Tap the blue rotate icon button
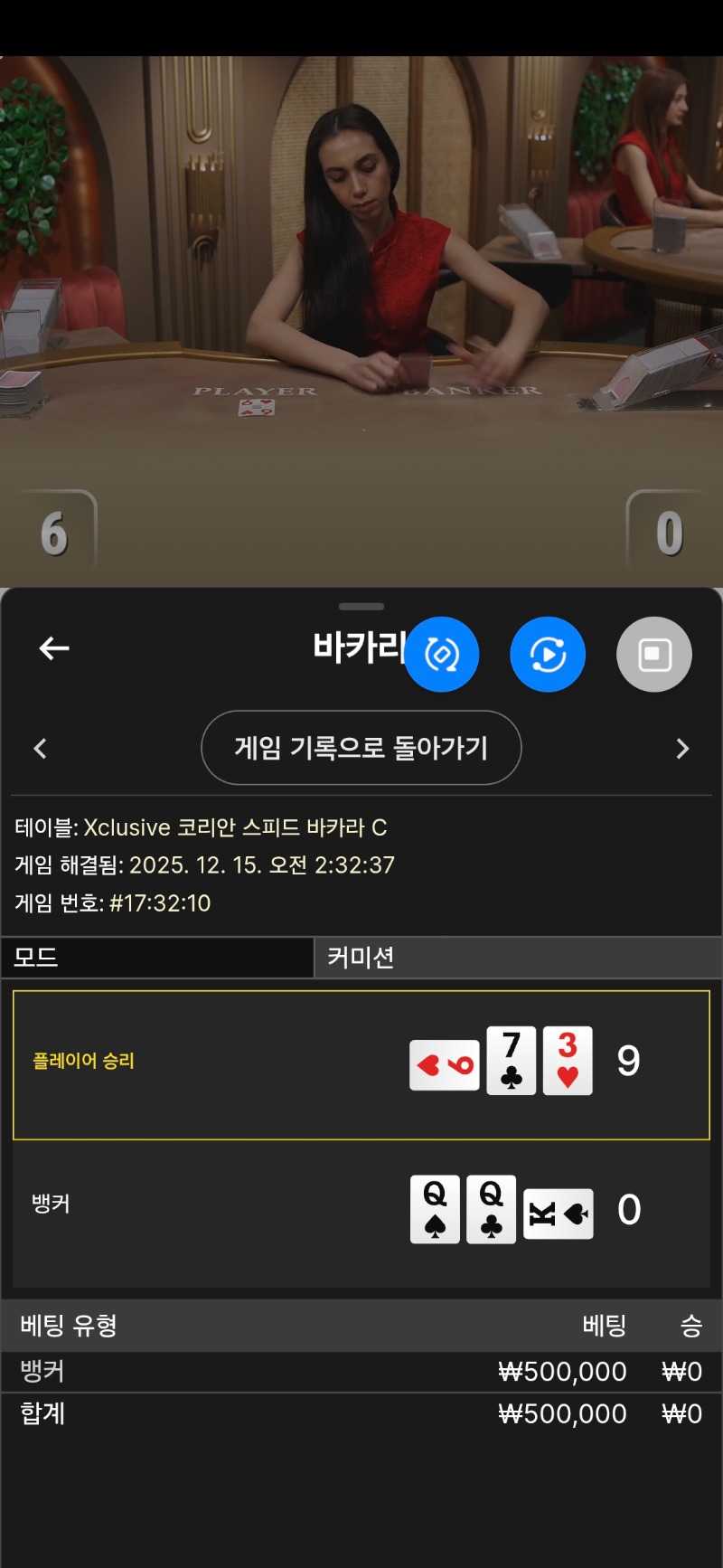The width and height of the screenshot is (723, 1568). [x=441, y=655]
